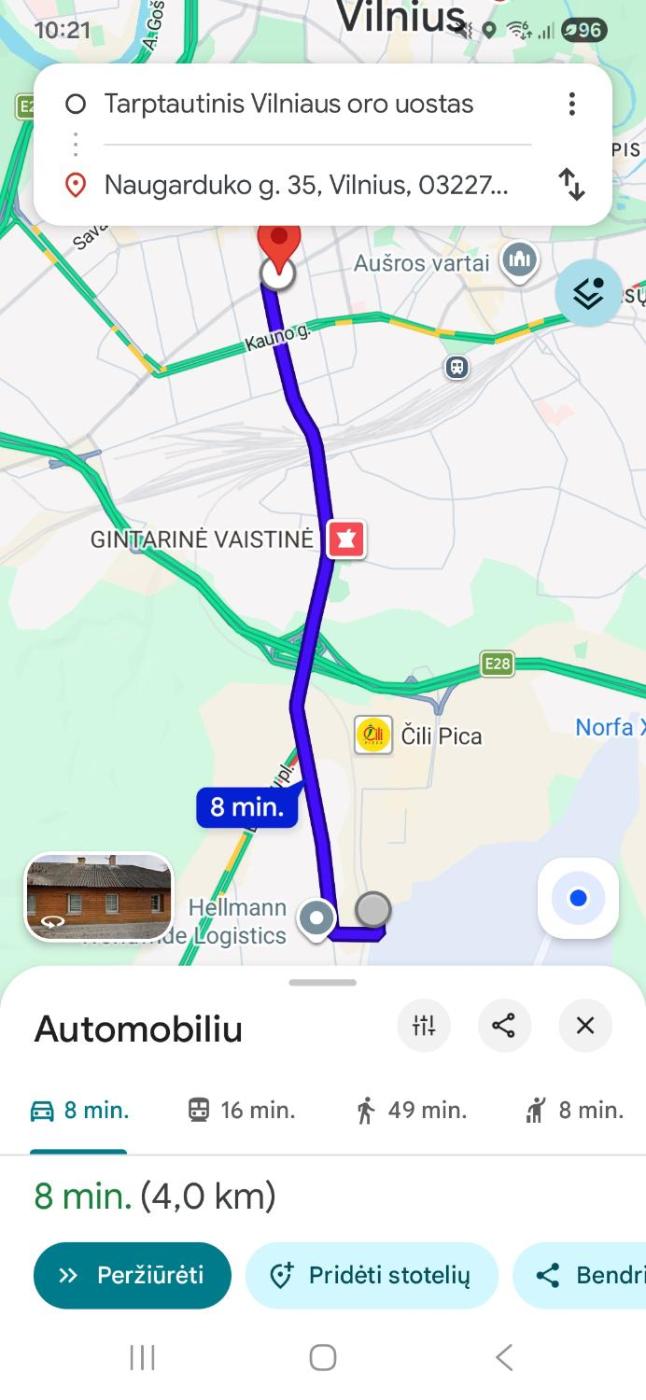Share the directions via share icon
646x1400 pixels.
504,1025
